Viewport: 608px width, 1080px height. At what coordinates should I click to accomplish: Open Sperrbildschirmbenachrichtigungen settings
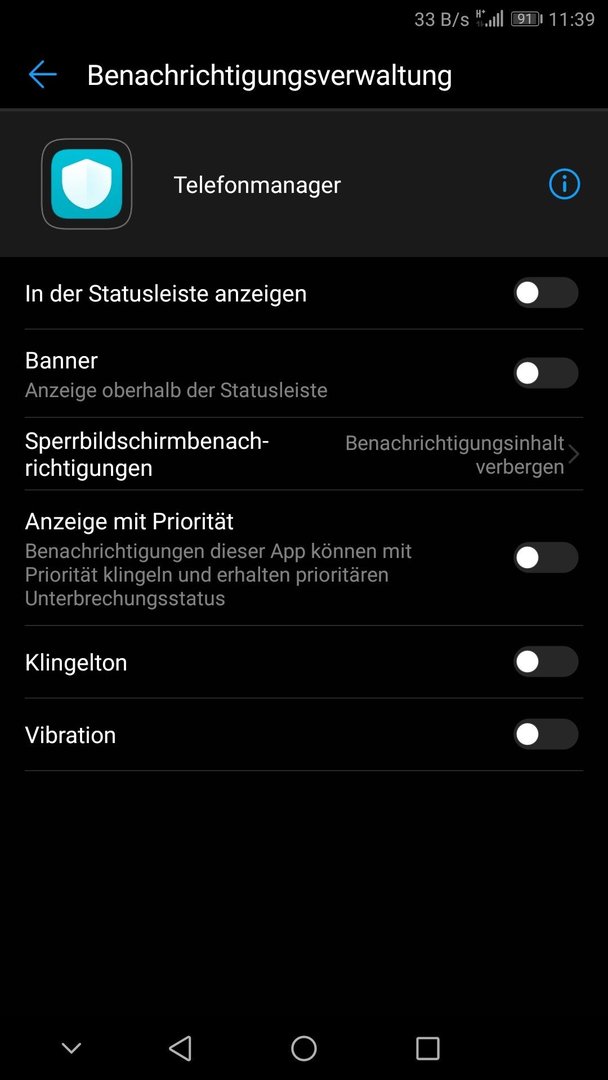click(304, 454)
